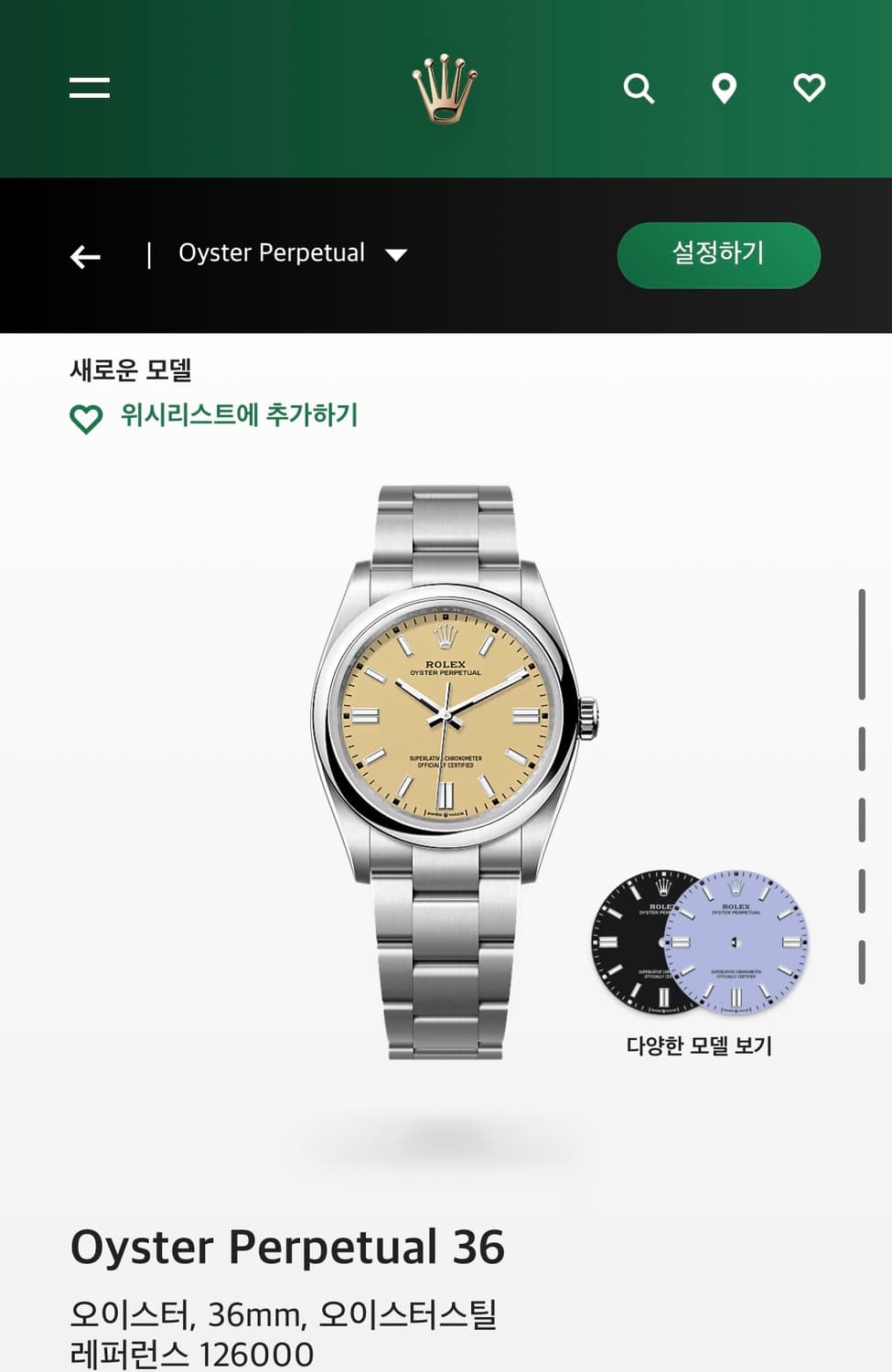Click the Rolex crown logo
892x1372 pixels.
(x=446, y=87)
